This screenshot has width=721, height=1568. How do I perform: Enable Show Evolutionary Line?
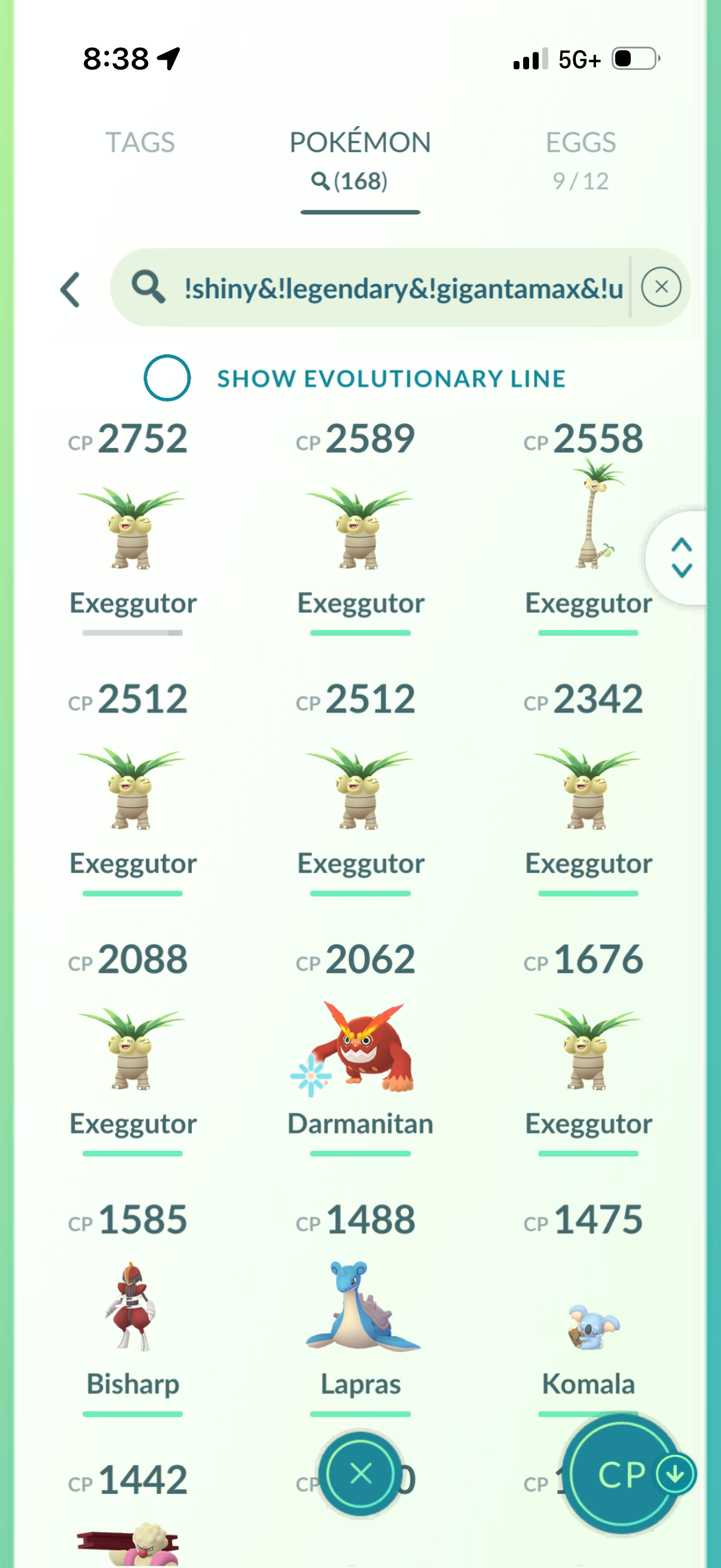point(167,377)
